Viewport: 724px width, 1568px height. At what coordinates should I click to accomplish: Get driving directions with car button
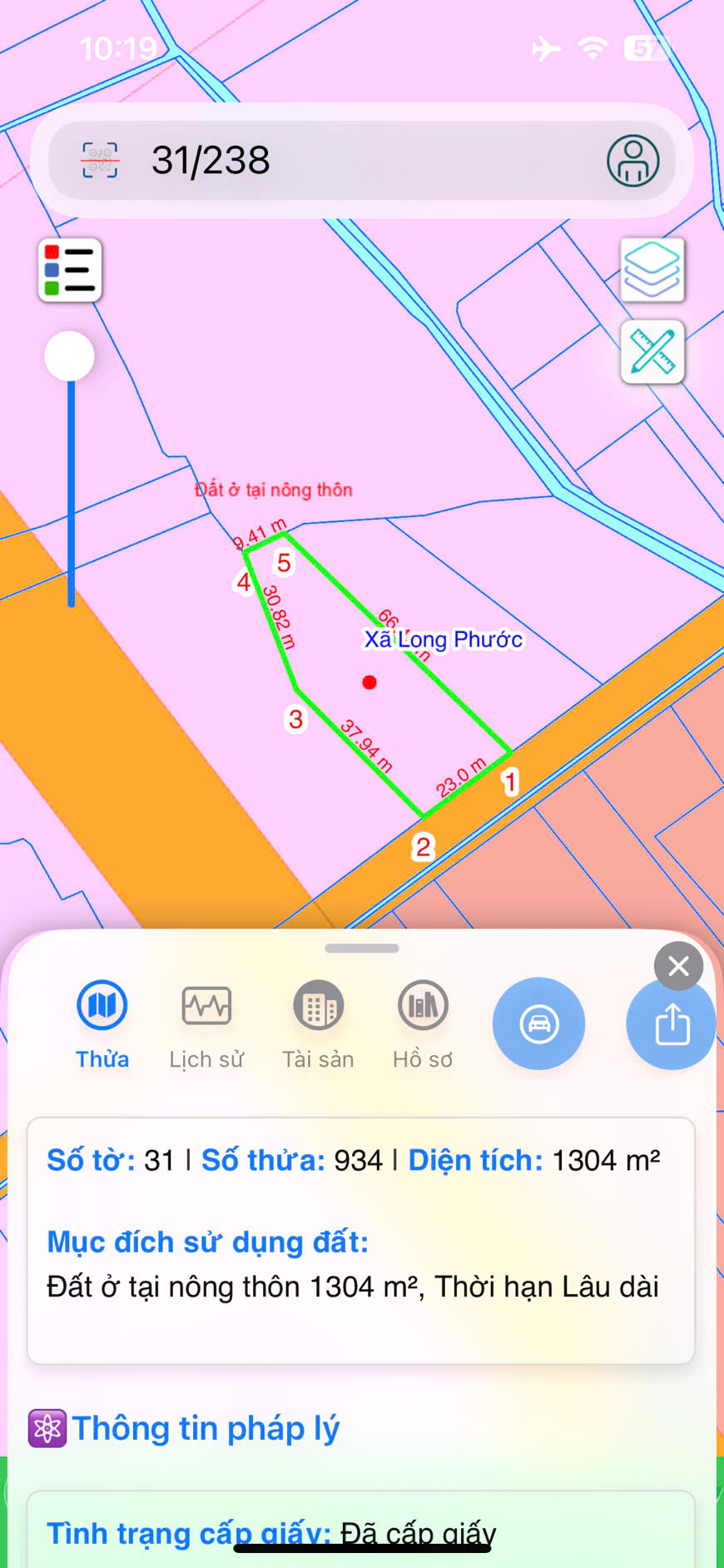538,1023
